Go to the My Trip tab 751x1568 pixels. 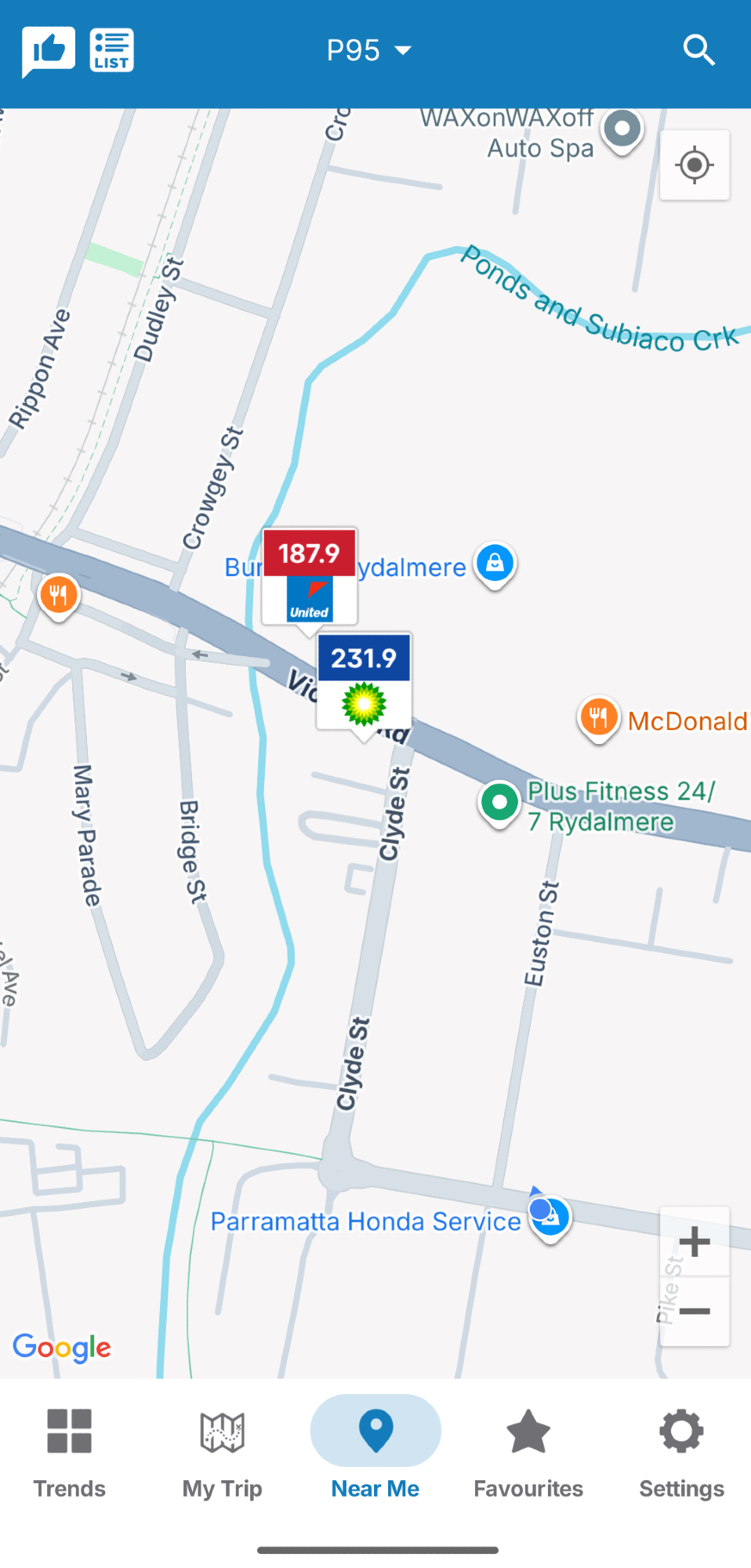223,1452
